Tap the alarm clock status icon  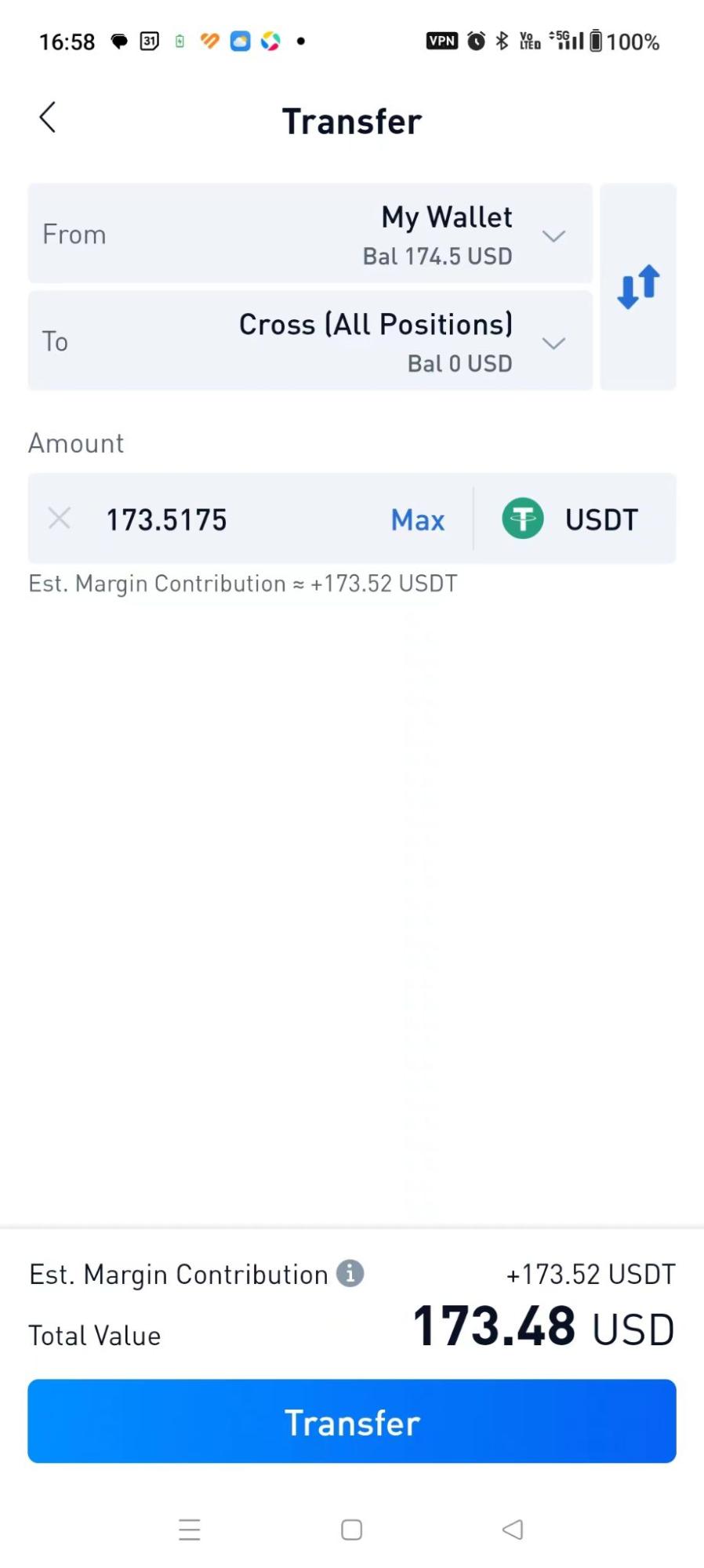475,41
